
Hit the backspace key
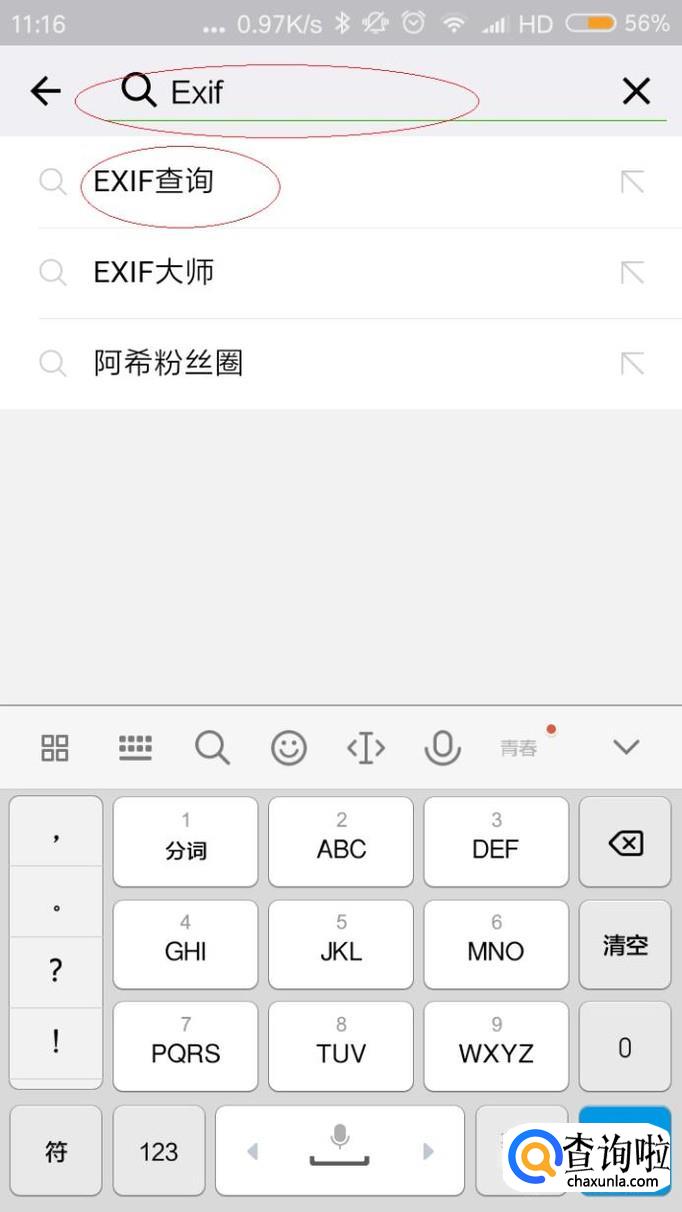[x=625, y=843]
